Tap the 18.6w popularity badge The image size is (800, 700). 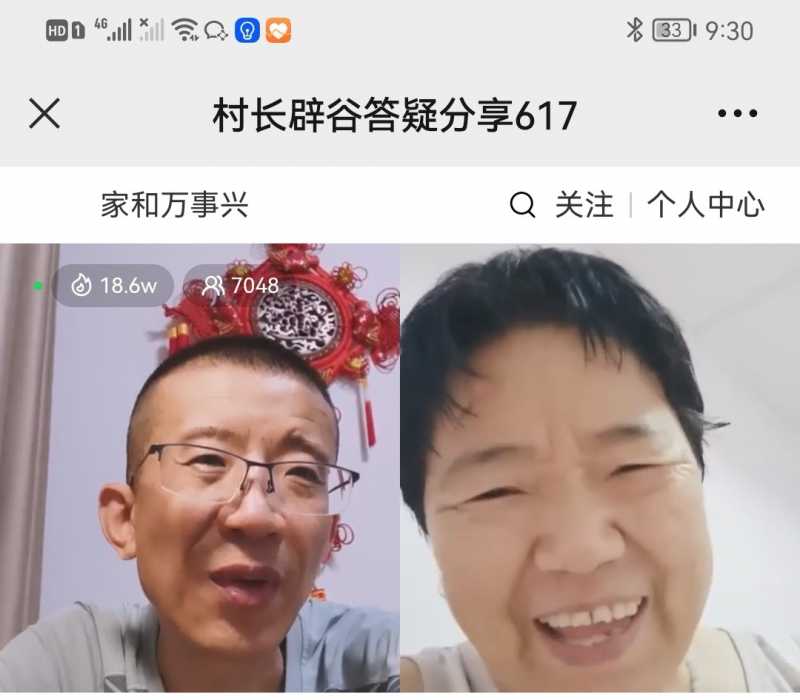[x=114, y=286]
